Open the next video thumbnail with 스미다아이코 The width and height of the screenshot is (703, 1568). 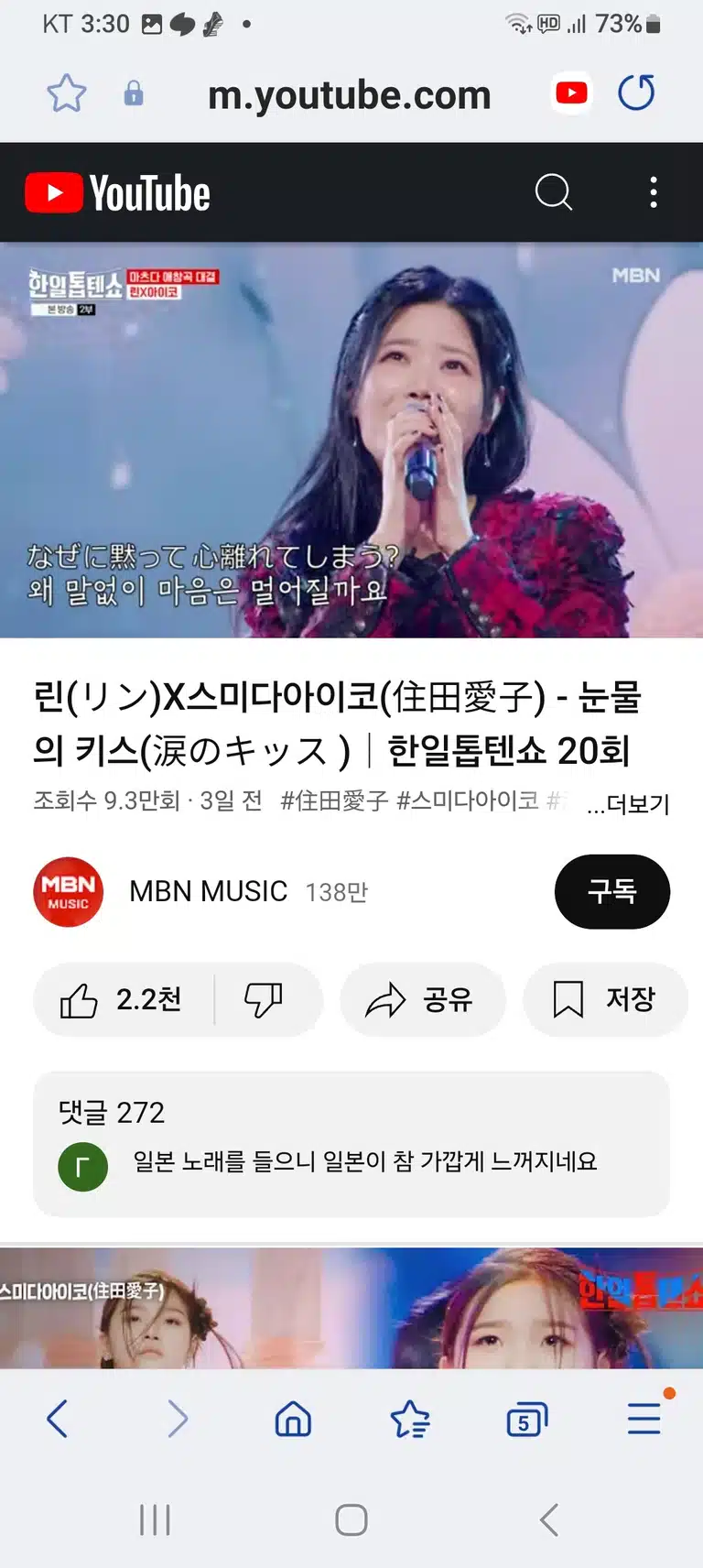[351, 1308]
